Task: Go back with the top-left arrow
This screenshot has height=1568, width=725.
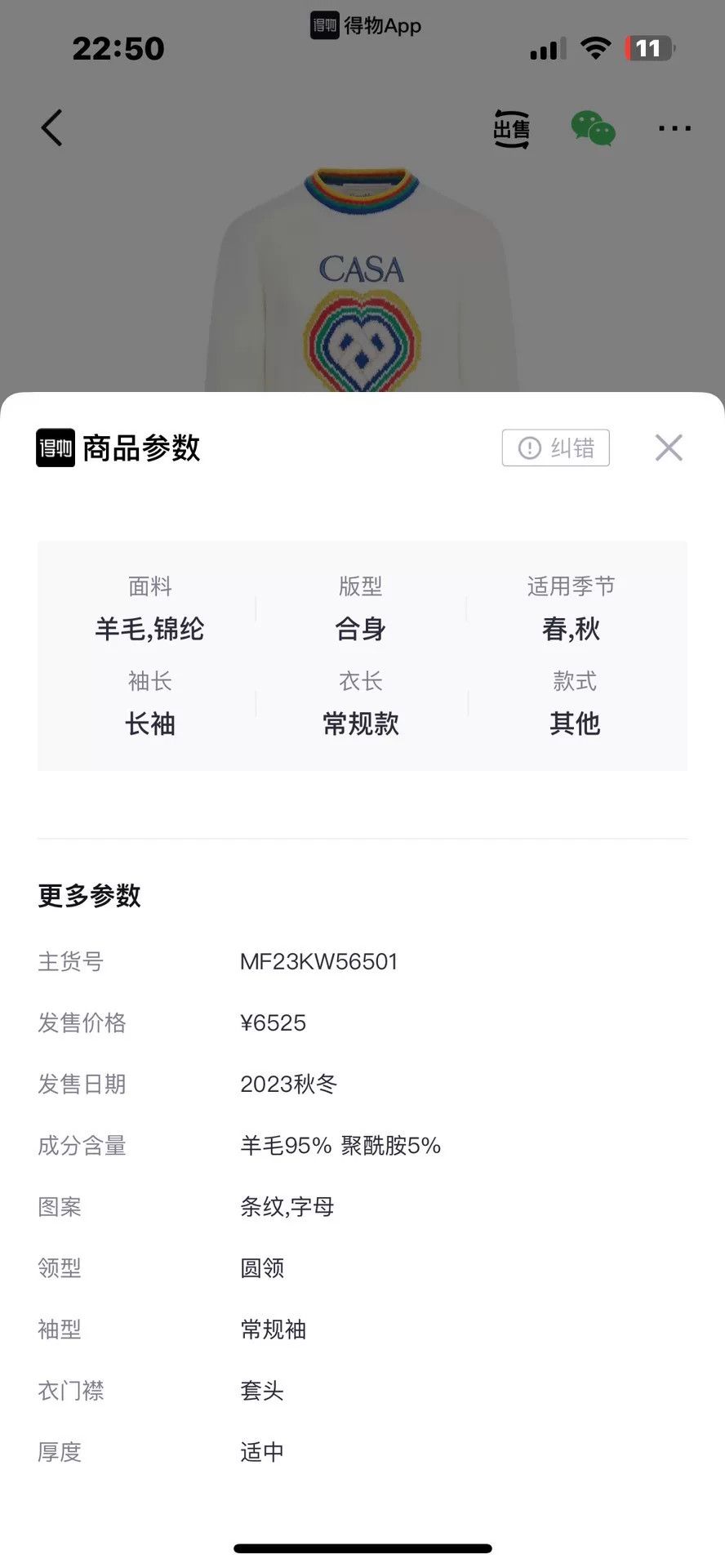Action: coord(51,128)
